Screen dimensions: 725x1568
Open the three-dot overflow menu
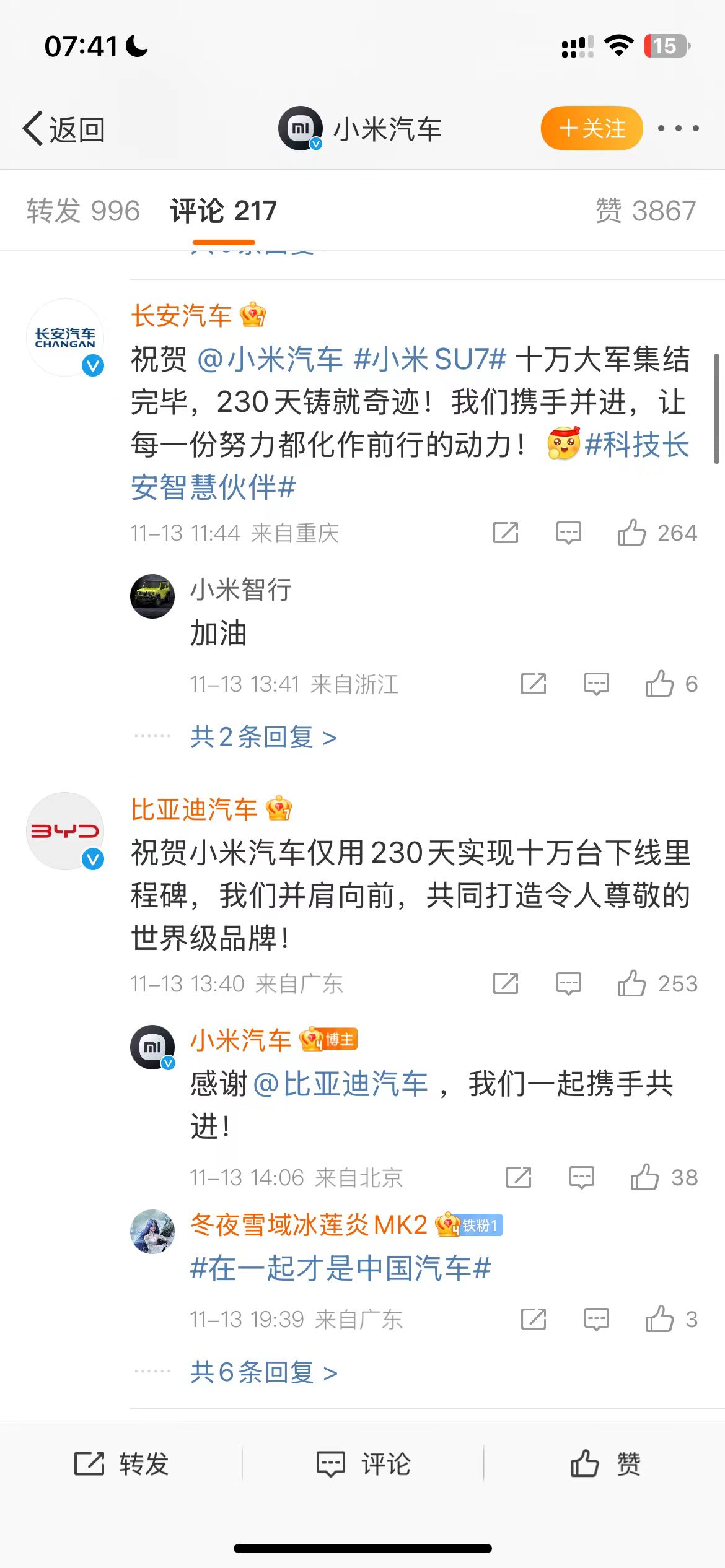point(678,129)
